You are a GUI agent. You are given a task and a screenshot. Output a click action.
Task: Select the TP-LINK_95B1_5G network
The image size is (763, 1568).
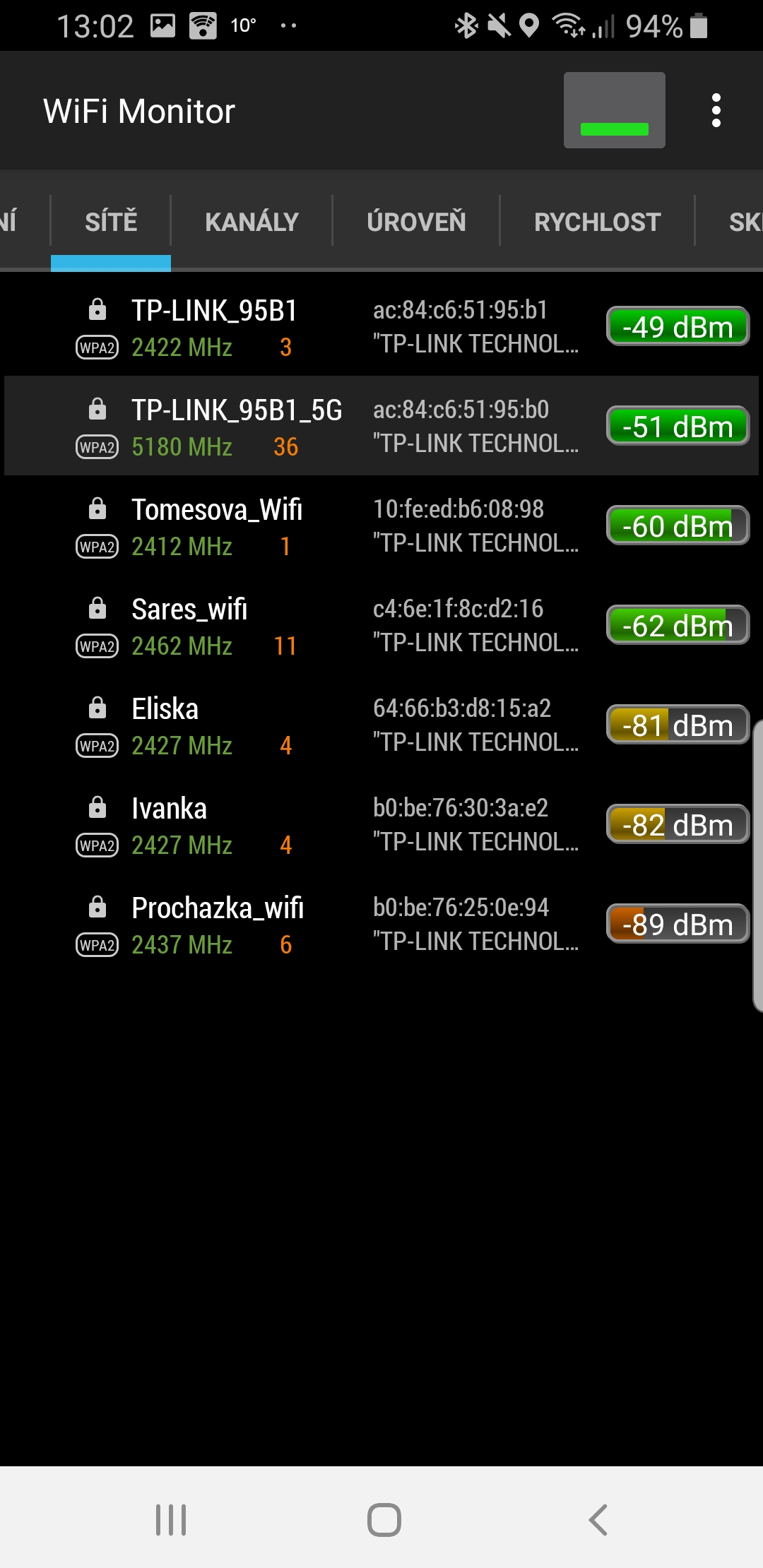381,427
